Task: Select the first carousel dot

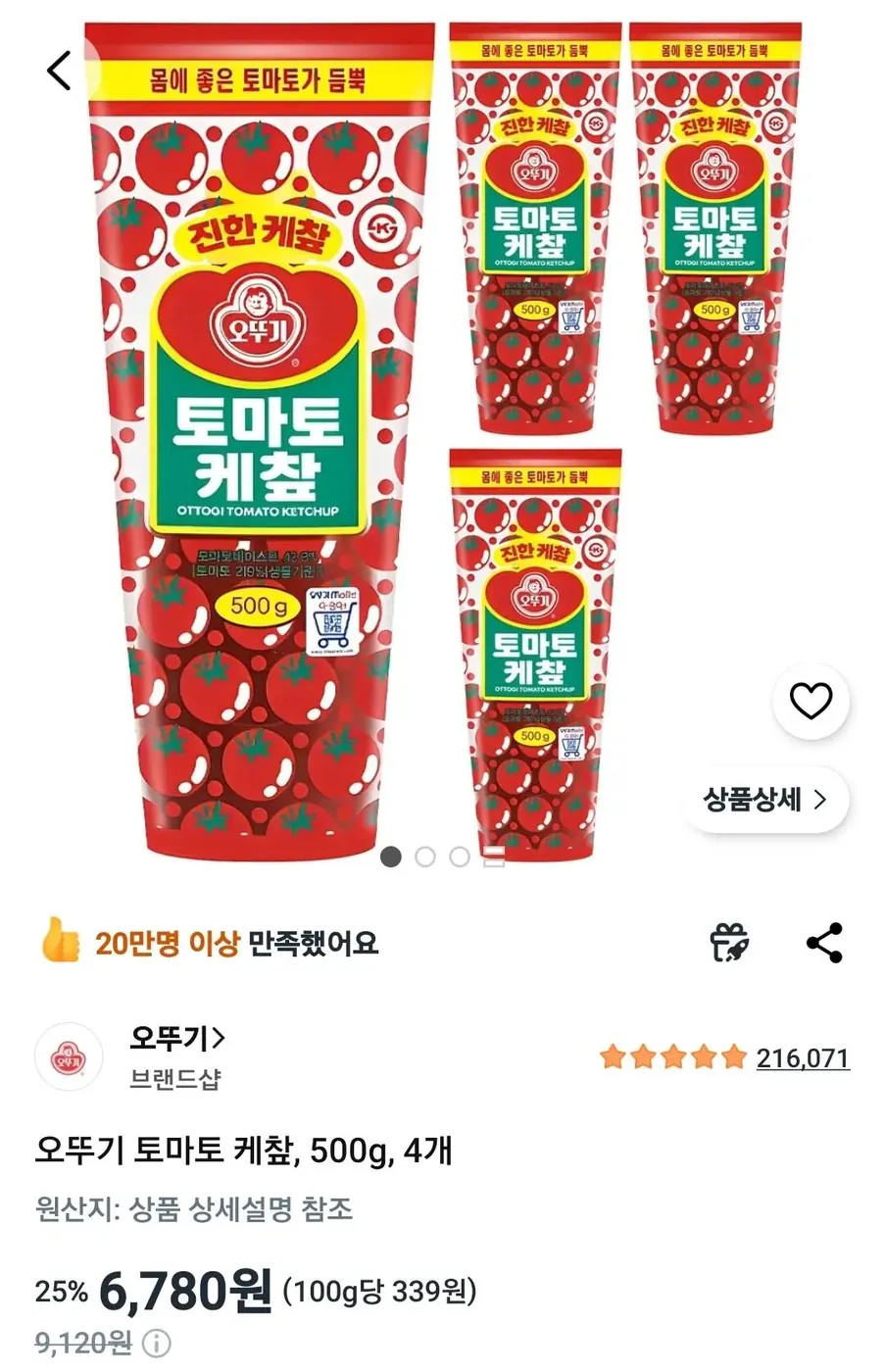Action: point(390,857)
